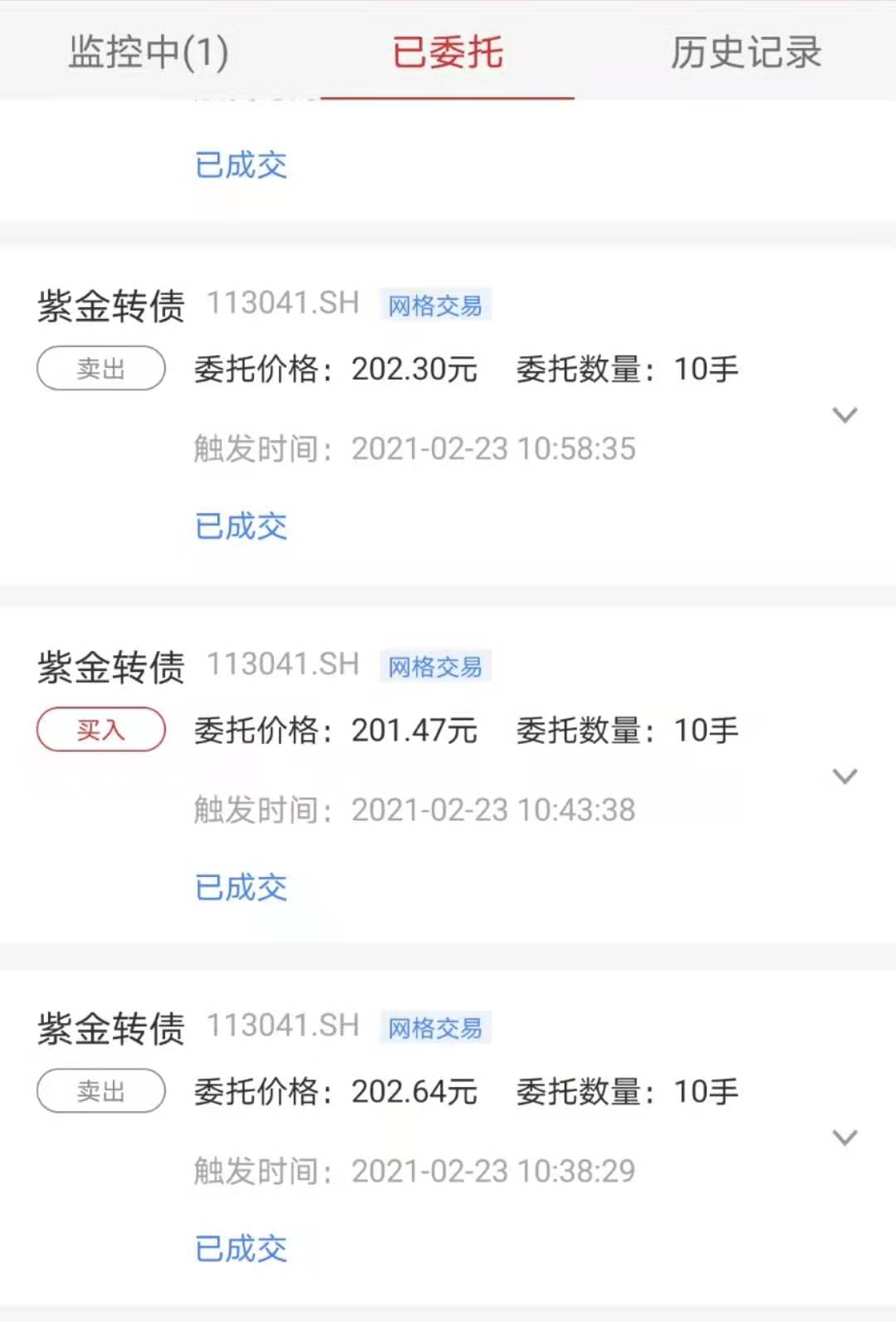Image resolution: width=896 pixels, height=1322 pixels.
Task: Open the 紫金转债 order triggered at 10:38:29
Action: pos(448,1138)
